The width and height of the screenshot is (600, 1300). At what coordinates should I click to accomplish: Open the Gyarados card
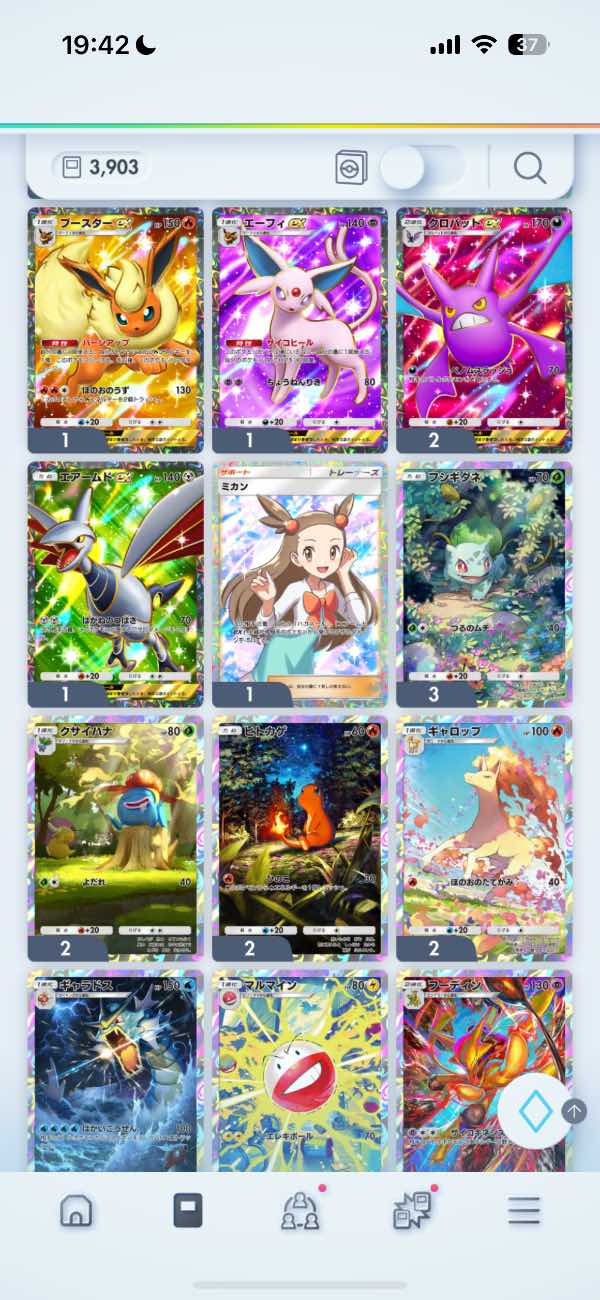pos(115,1070)
